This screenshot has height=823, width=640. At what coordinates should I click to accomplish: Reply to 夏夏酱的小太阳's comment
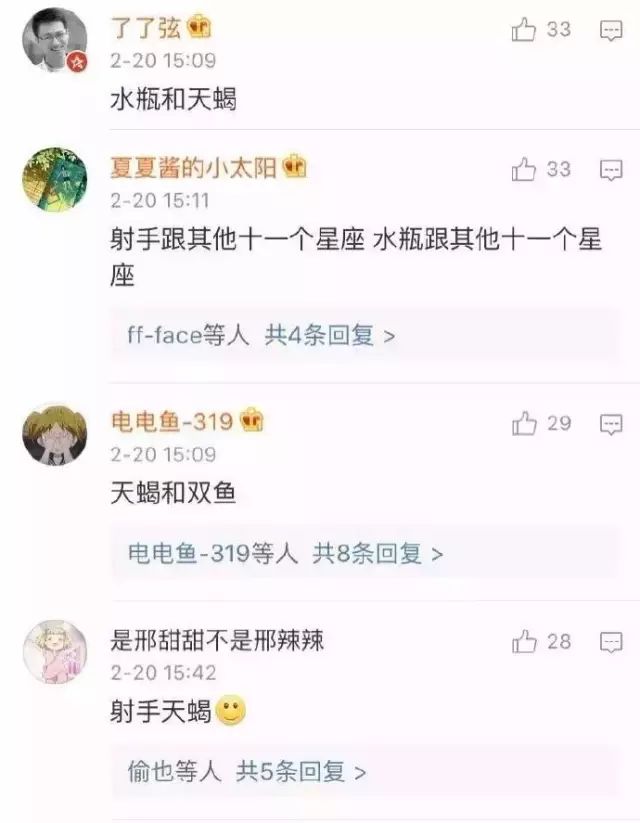click(x=611, y=171)
